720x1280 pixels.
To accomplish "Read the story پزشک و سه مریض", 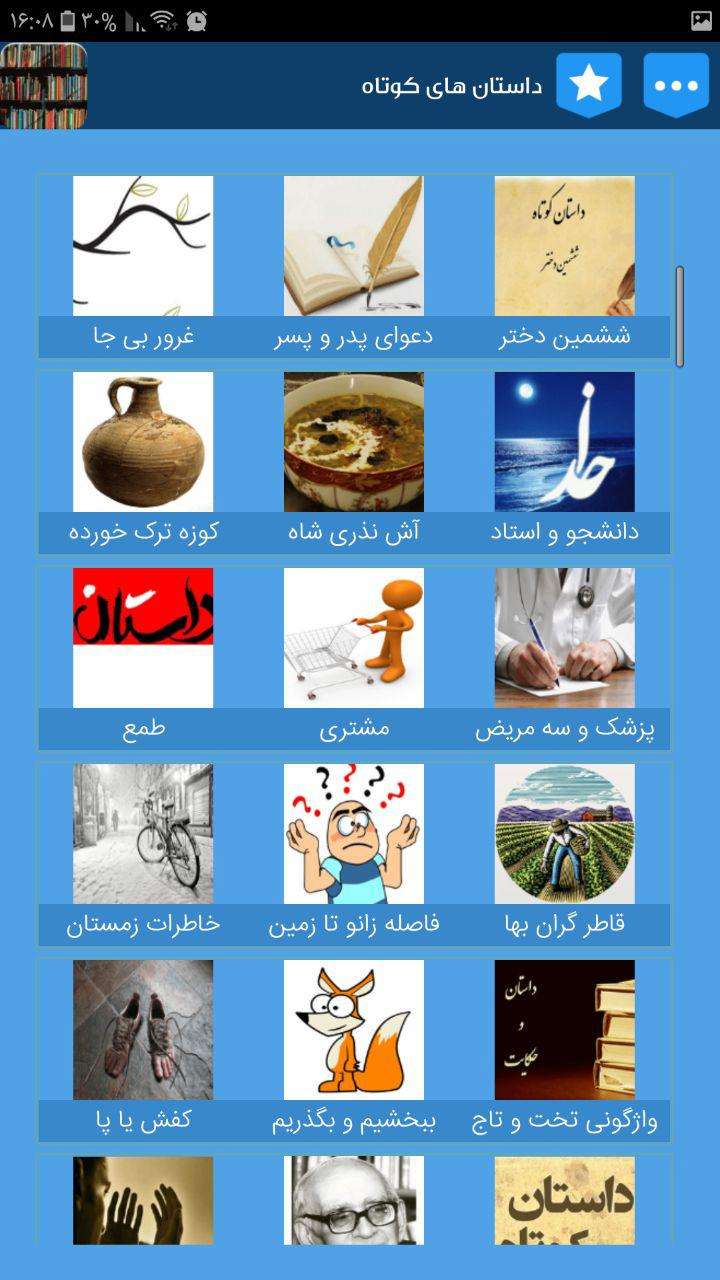I will tap(565, 658).
